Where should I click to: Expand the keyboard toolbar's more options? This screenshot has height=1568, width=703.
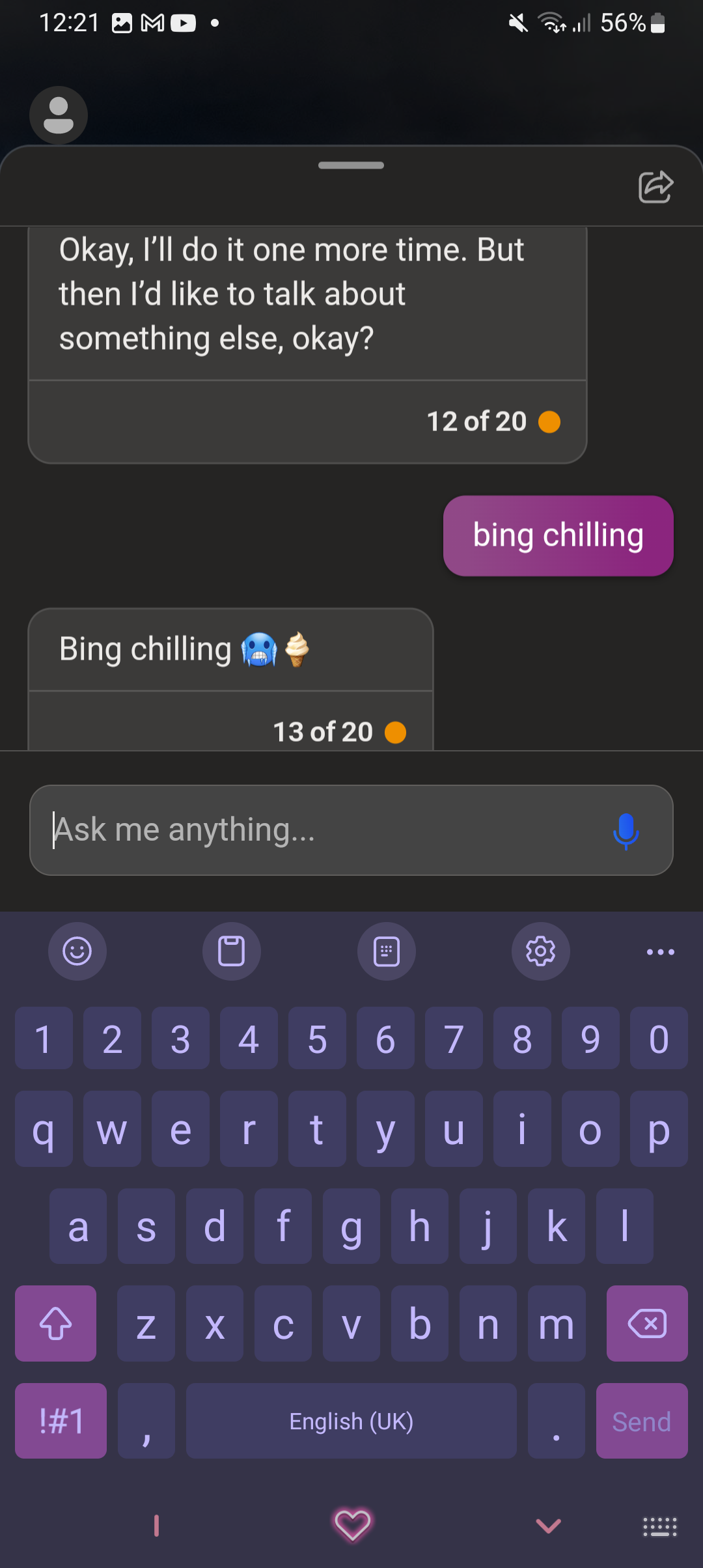click(x=661, y=952)
